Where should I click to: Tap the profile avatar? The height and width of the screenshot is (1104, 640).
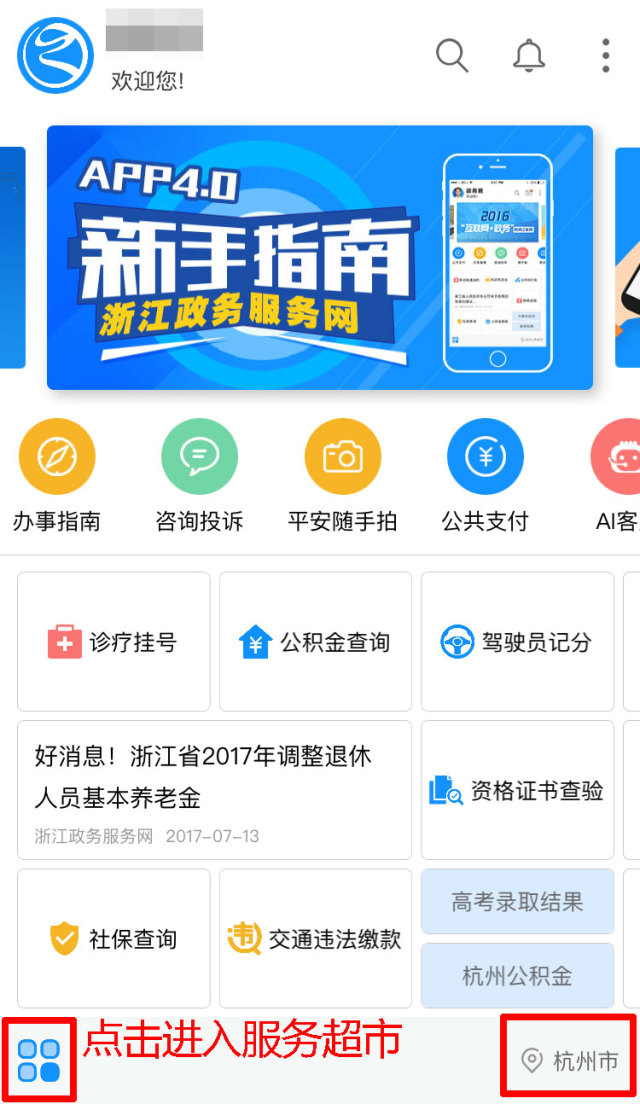point(55,56)
